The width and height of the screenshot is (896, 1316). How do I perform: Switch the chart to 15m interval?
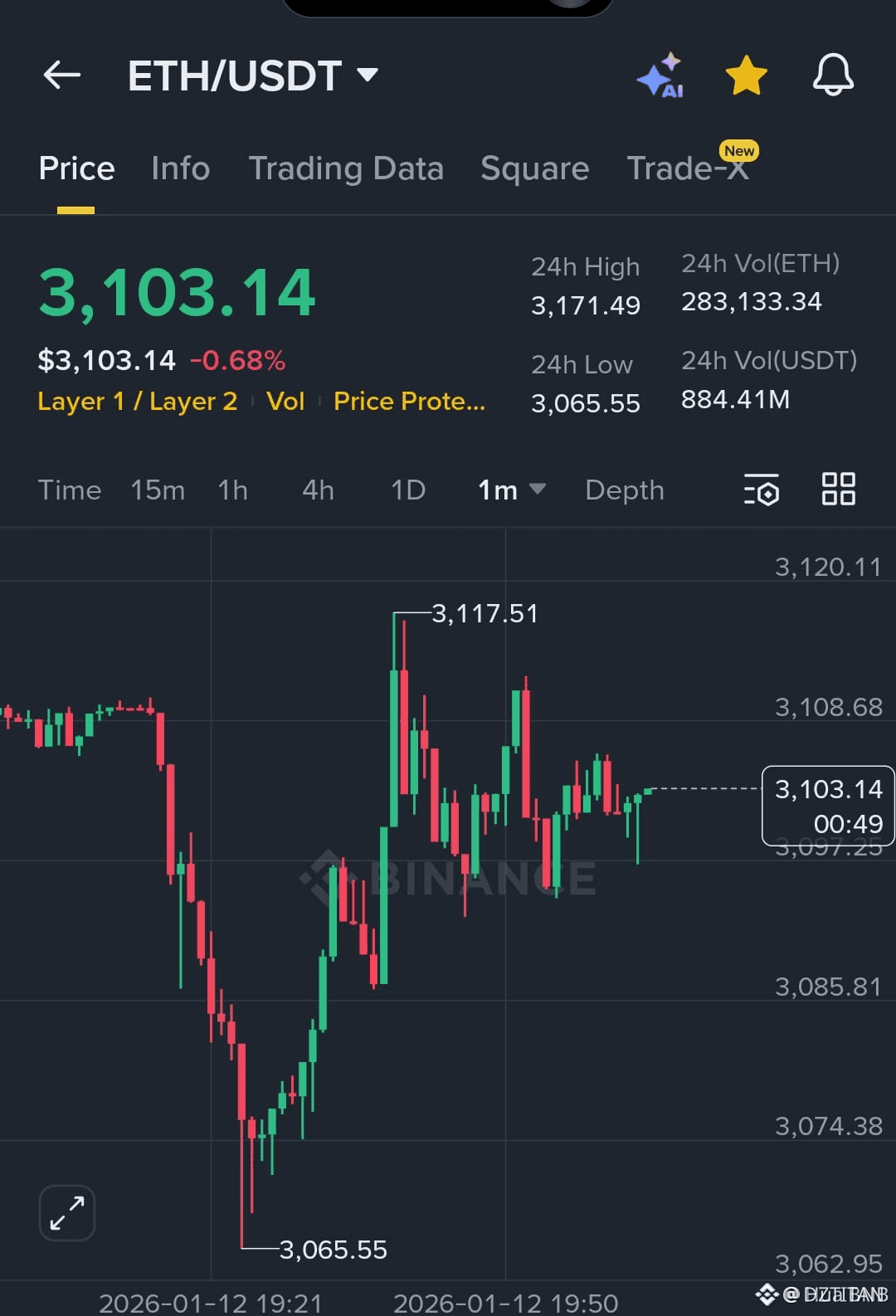click(x=158, y=490)
